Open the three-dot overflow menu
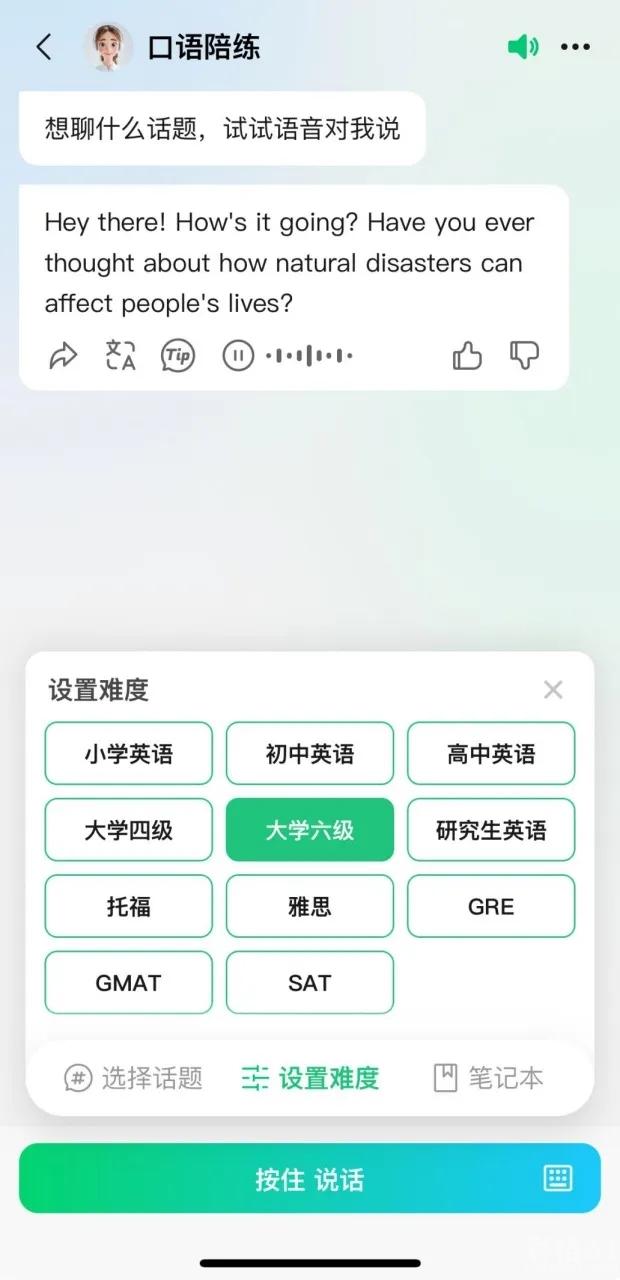620x1280 pixels. pos(575,47)
